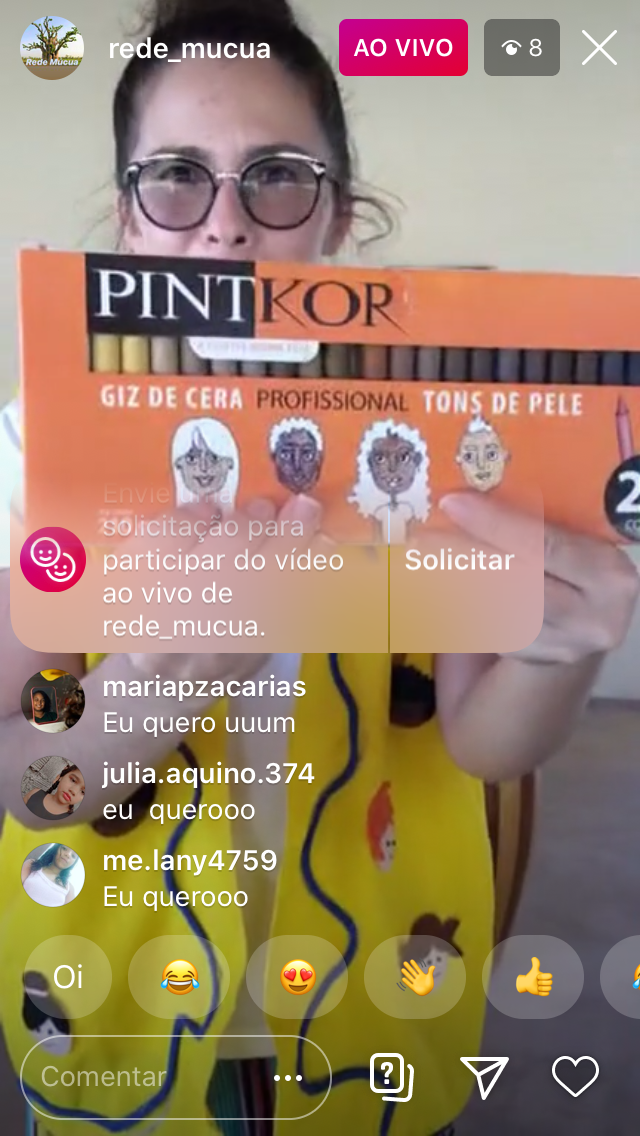Send the waving hand emoji reaction
Viewport: 640px width, 1136px height.
coord(415,977)
